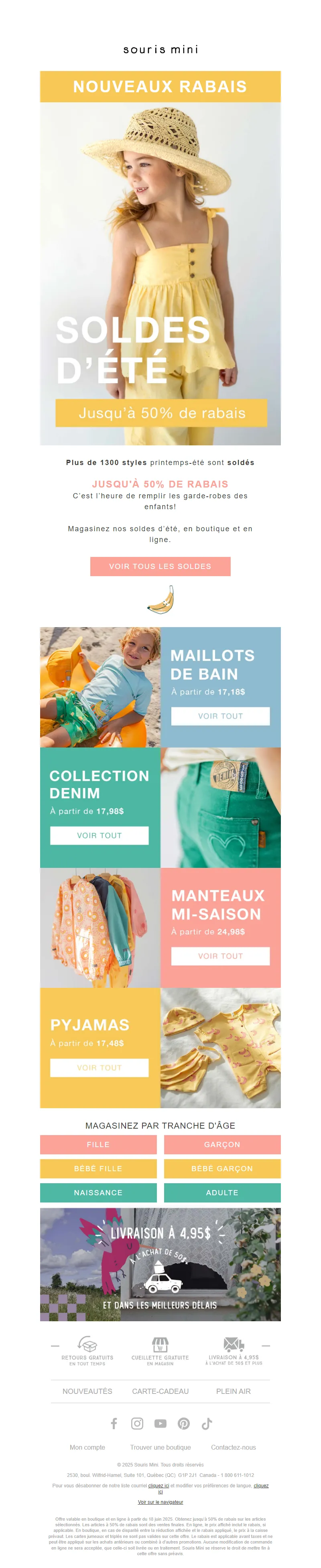Tap the NAISSANCE button

[98, 1192]
